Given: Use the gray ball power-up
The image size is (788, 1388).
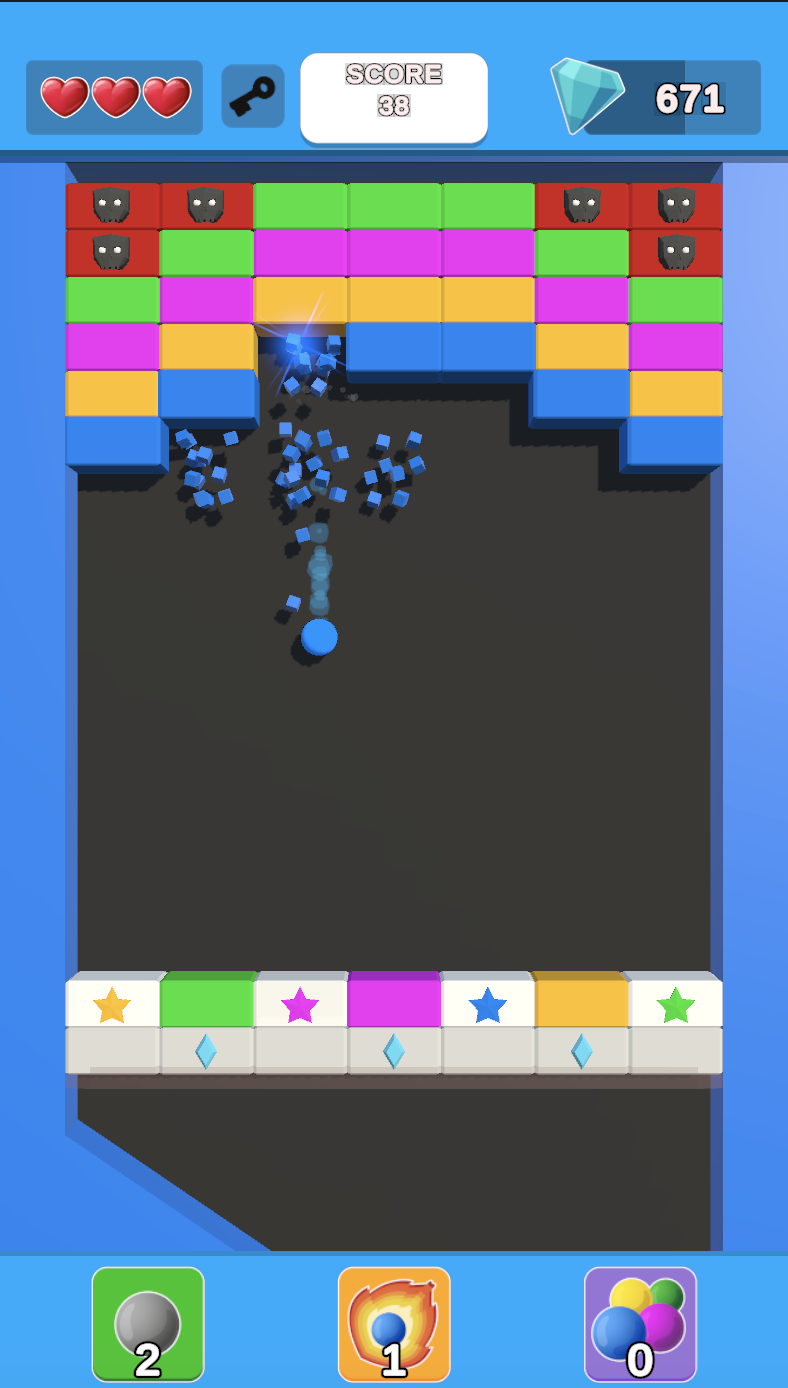Looking at the screenshot, I should coord(148,1324).
